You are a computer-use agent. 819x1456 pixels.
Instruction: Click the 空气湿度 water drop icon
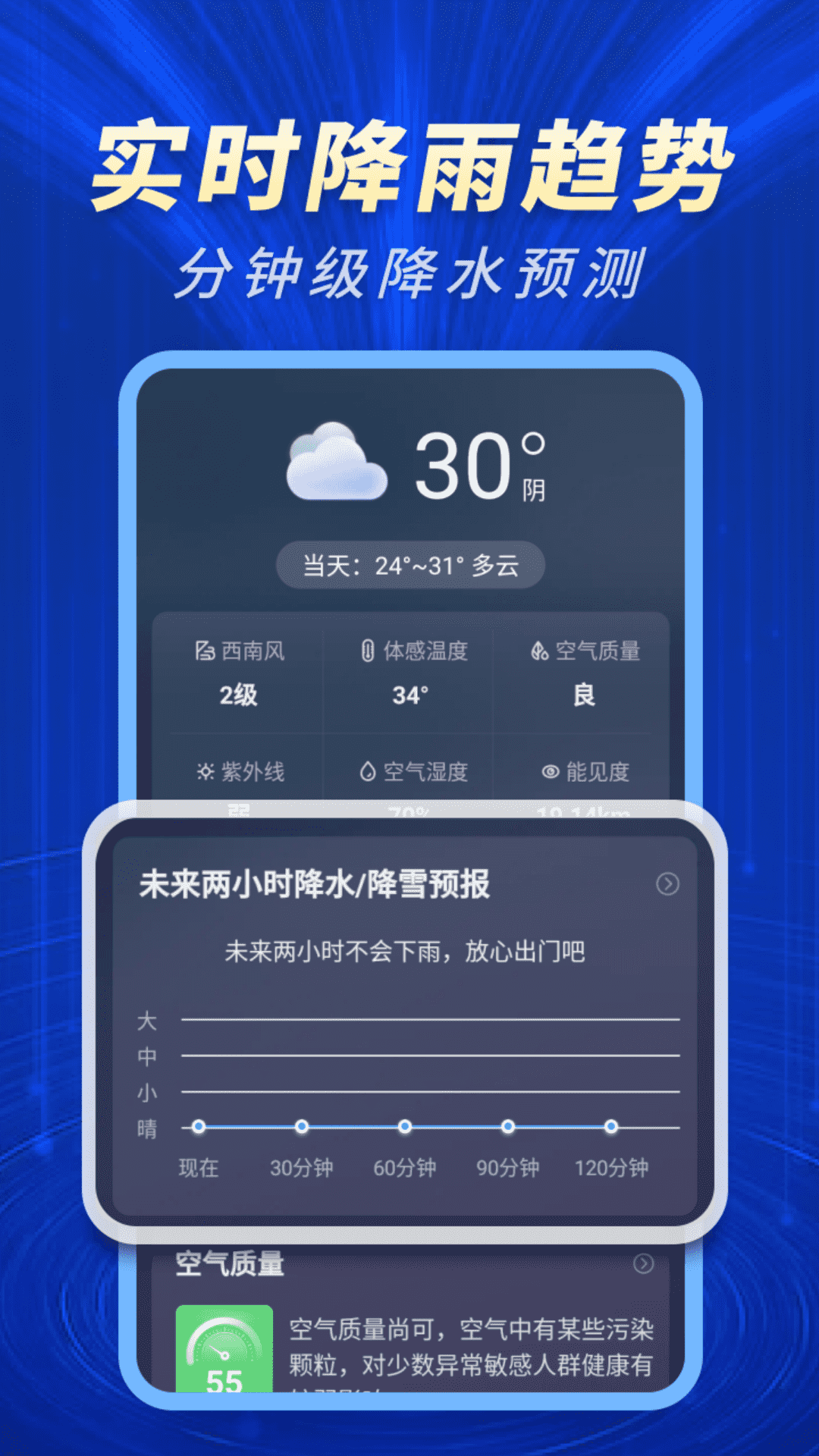tap(367, 772)
